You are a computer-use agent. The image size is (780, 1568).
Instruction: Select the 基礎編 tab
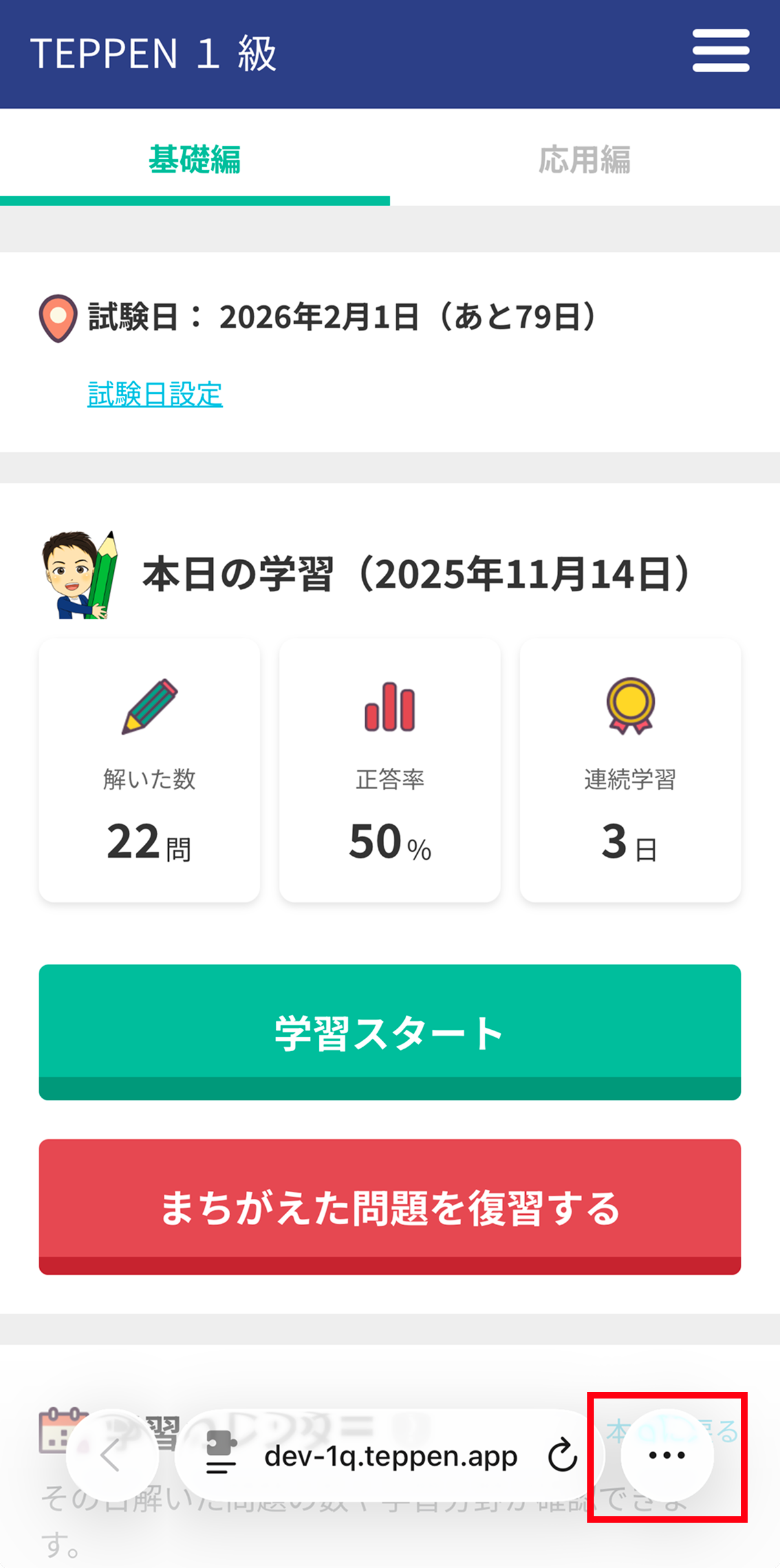click(195, 160)
